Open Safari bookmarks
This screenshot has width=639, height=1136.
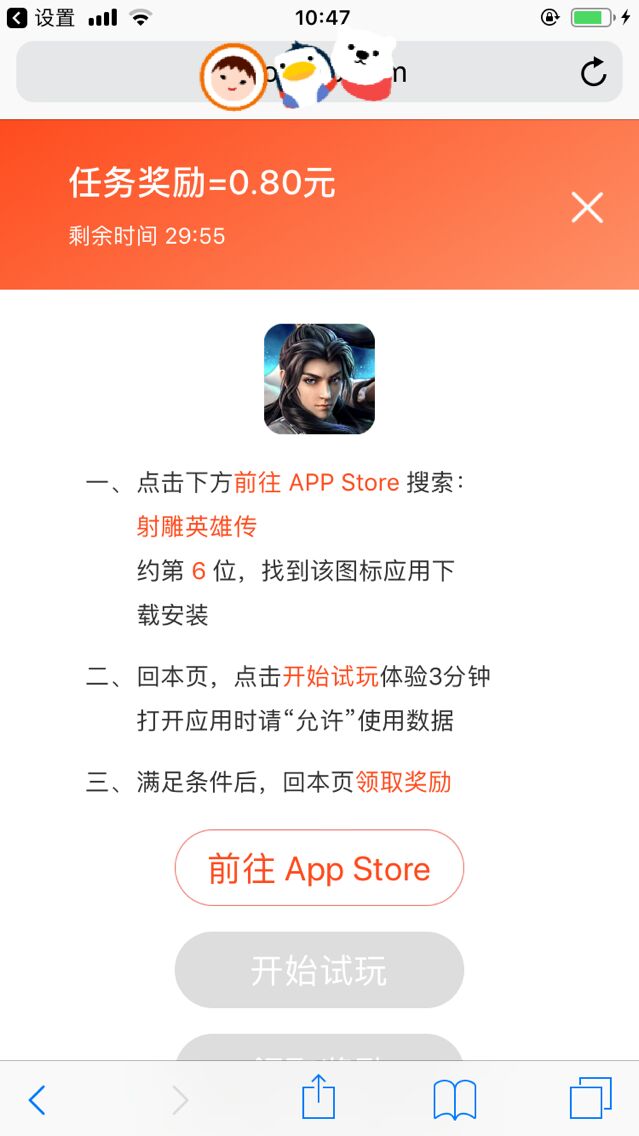455,1100
